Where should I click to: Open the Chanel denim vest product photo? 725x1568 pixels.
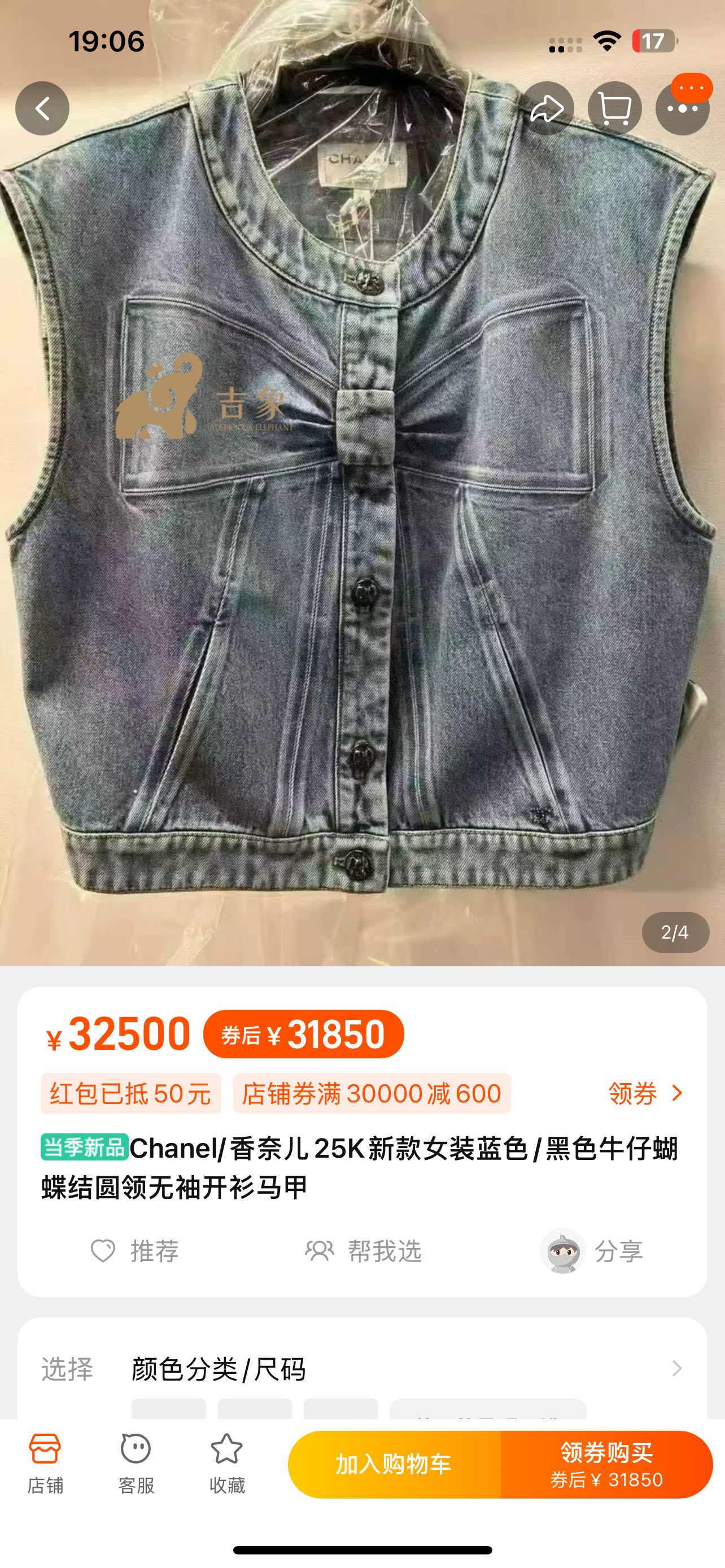coord(362,518)
